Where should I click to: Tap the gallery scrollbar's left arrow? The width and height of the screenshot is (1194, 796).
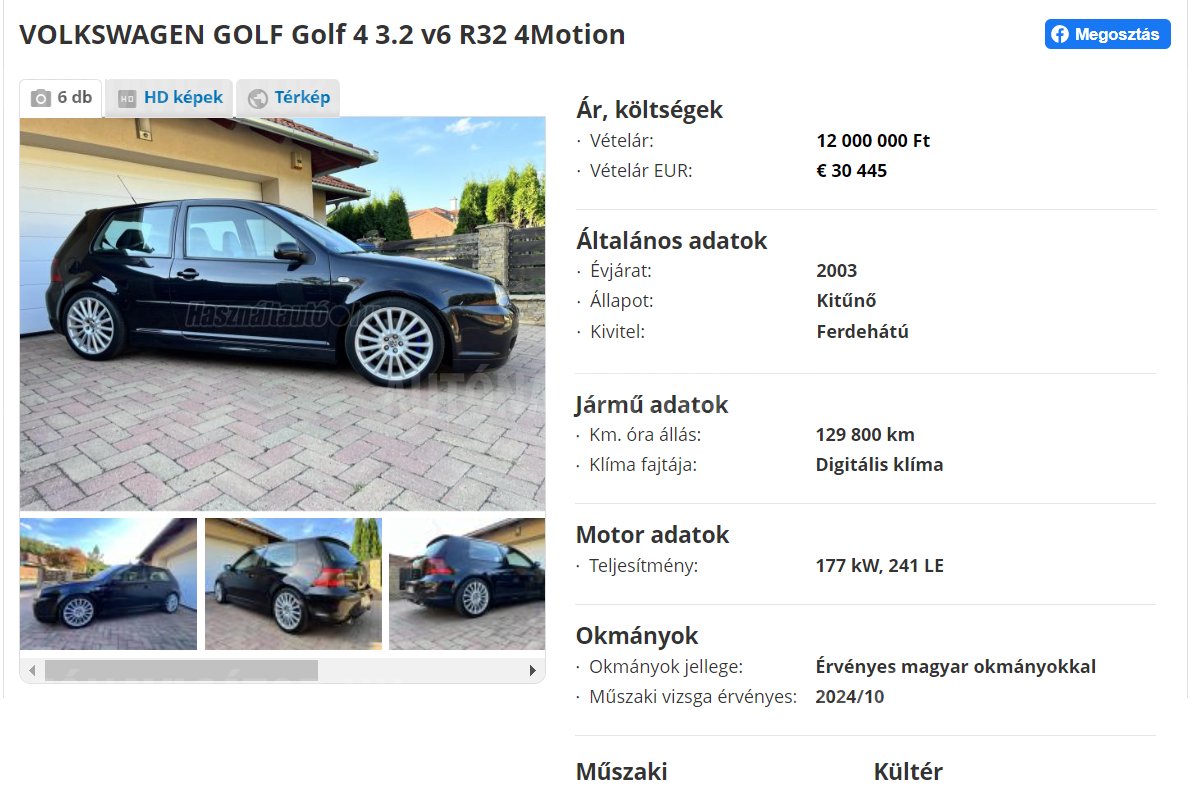click(32, 670)
